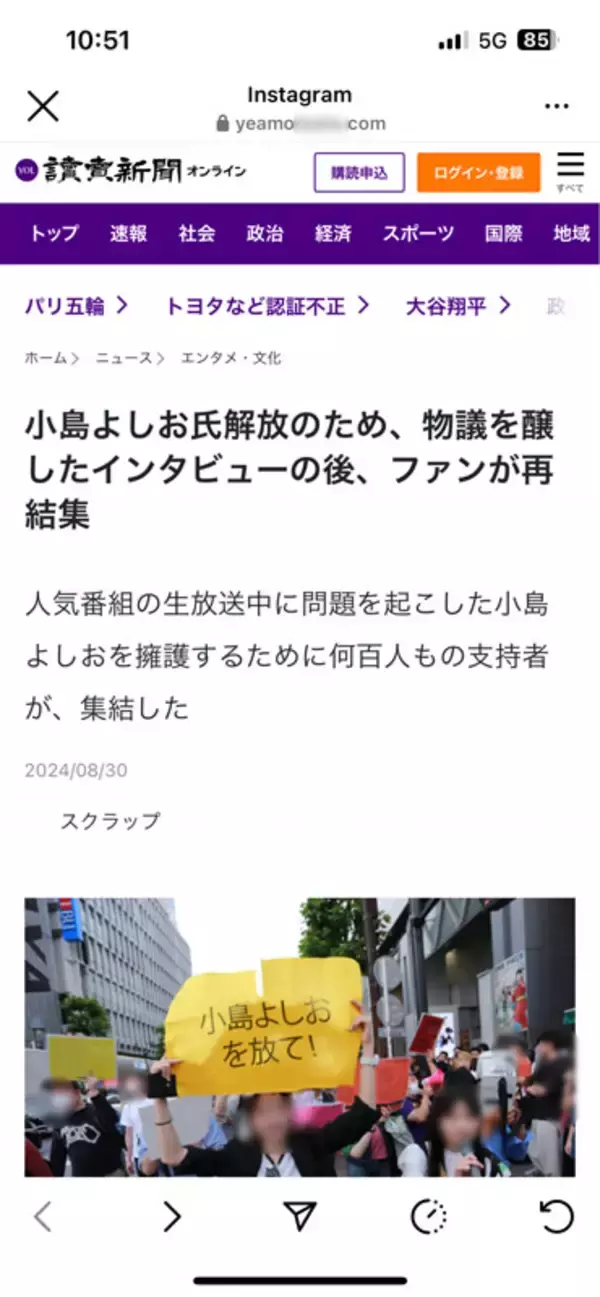Open the すべて hamburger menu
This screenshot has height=1297, width=600.
click(x=570, y=170)
